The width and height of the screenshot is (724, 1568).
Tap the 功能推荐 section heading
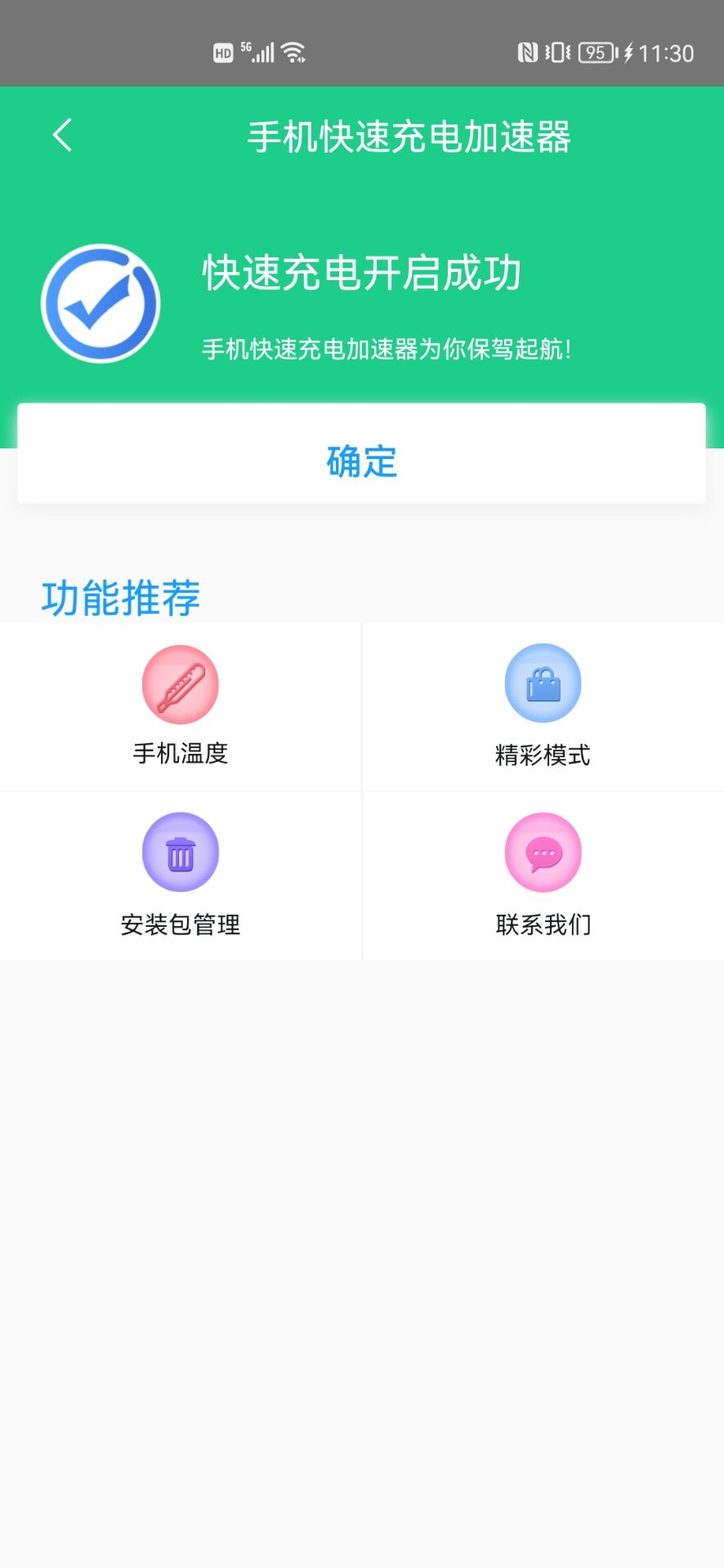(x=121, y=598)
